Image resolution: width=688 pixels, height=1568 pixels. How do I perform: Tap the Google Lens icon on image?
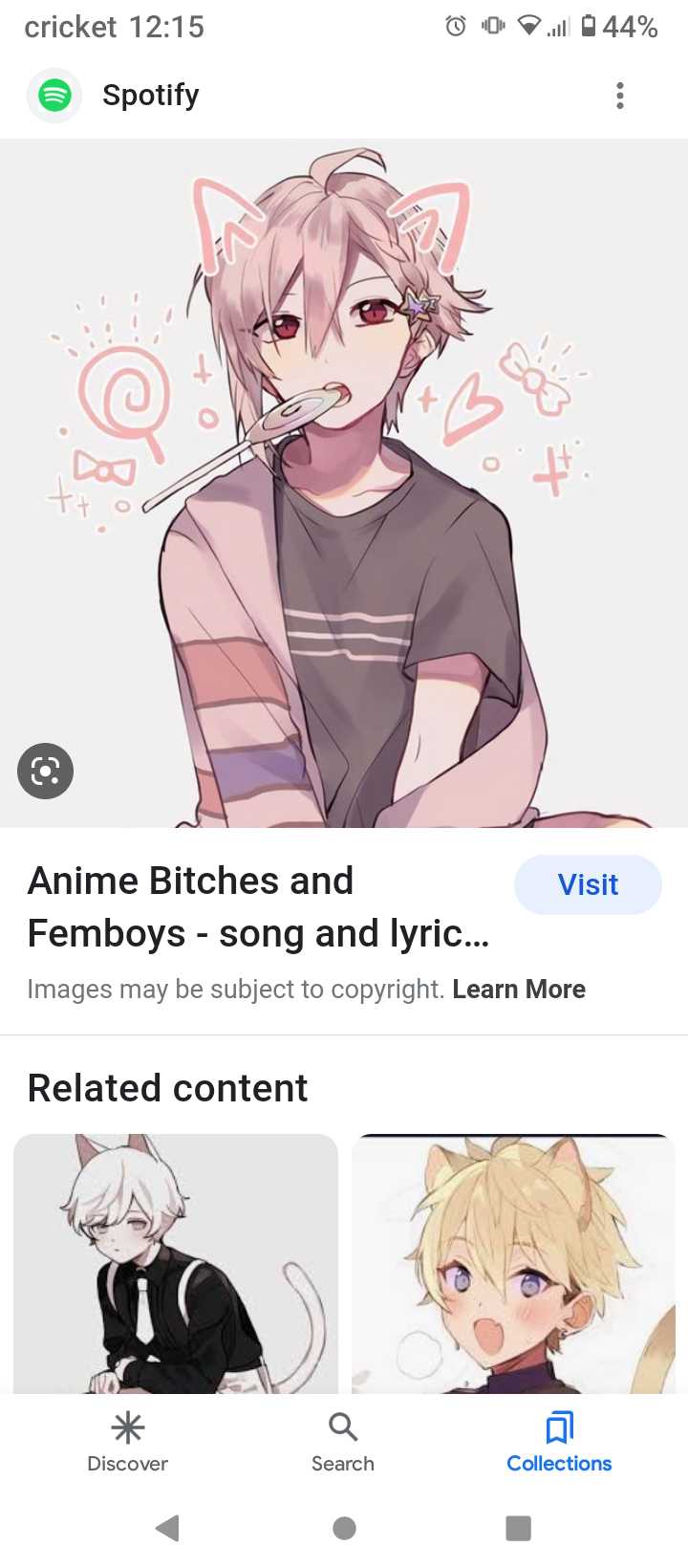[45, 771]
